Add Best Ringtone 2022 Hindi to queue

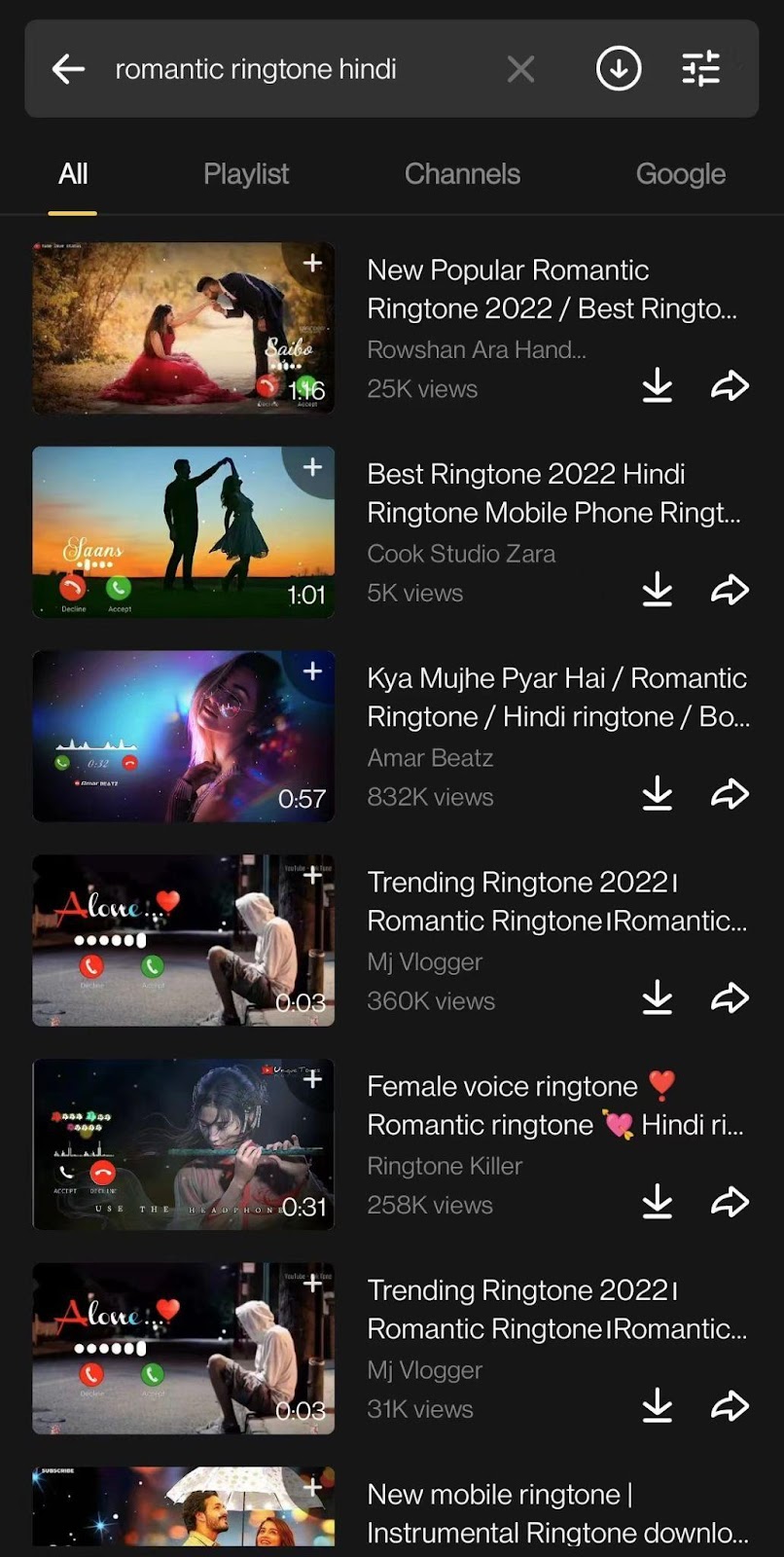[x=312, y=467]
